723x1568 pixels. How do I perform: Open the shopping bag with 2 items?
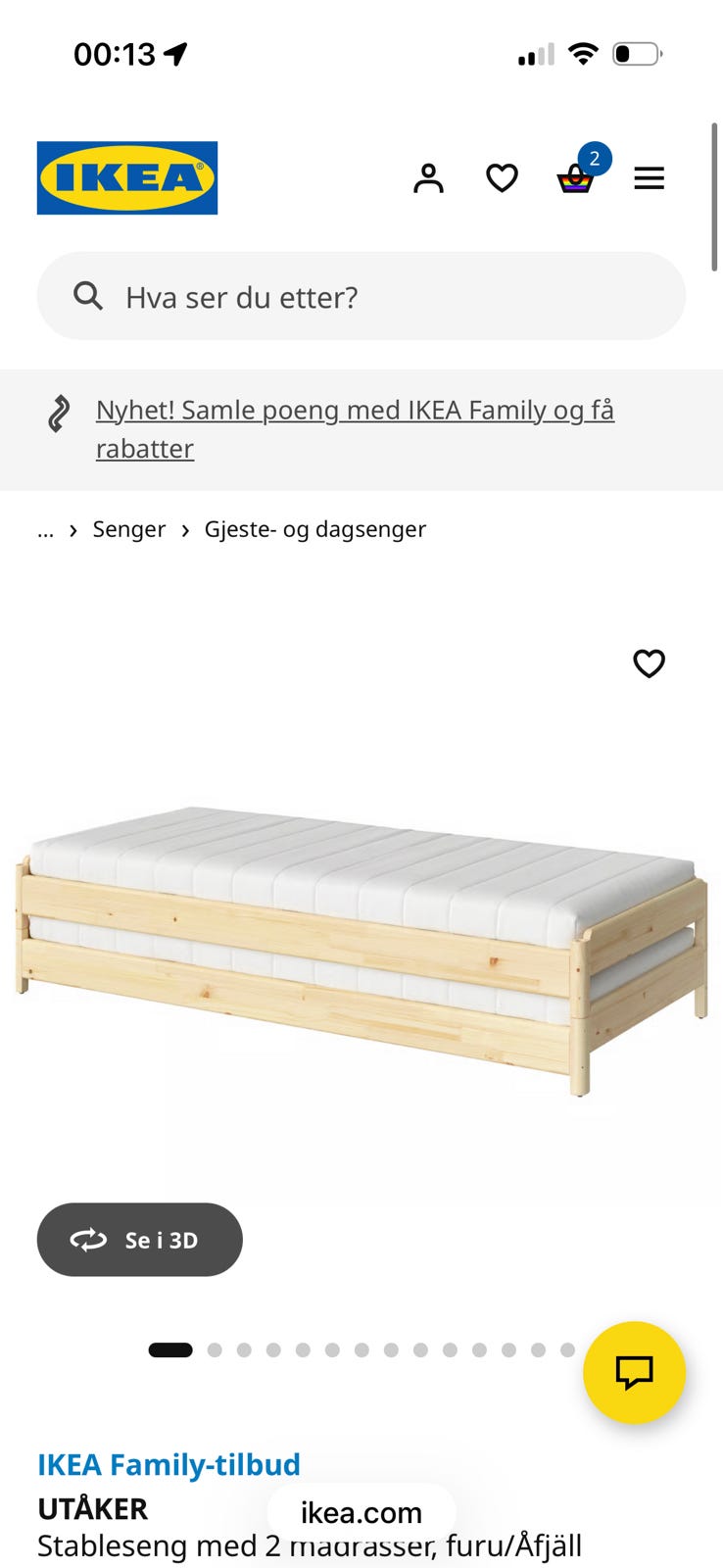click(576, 180)
